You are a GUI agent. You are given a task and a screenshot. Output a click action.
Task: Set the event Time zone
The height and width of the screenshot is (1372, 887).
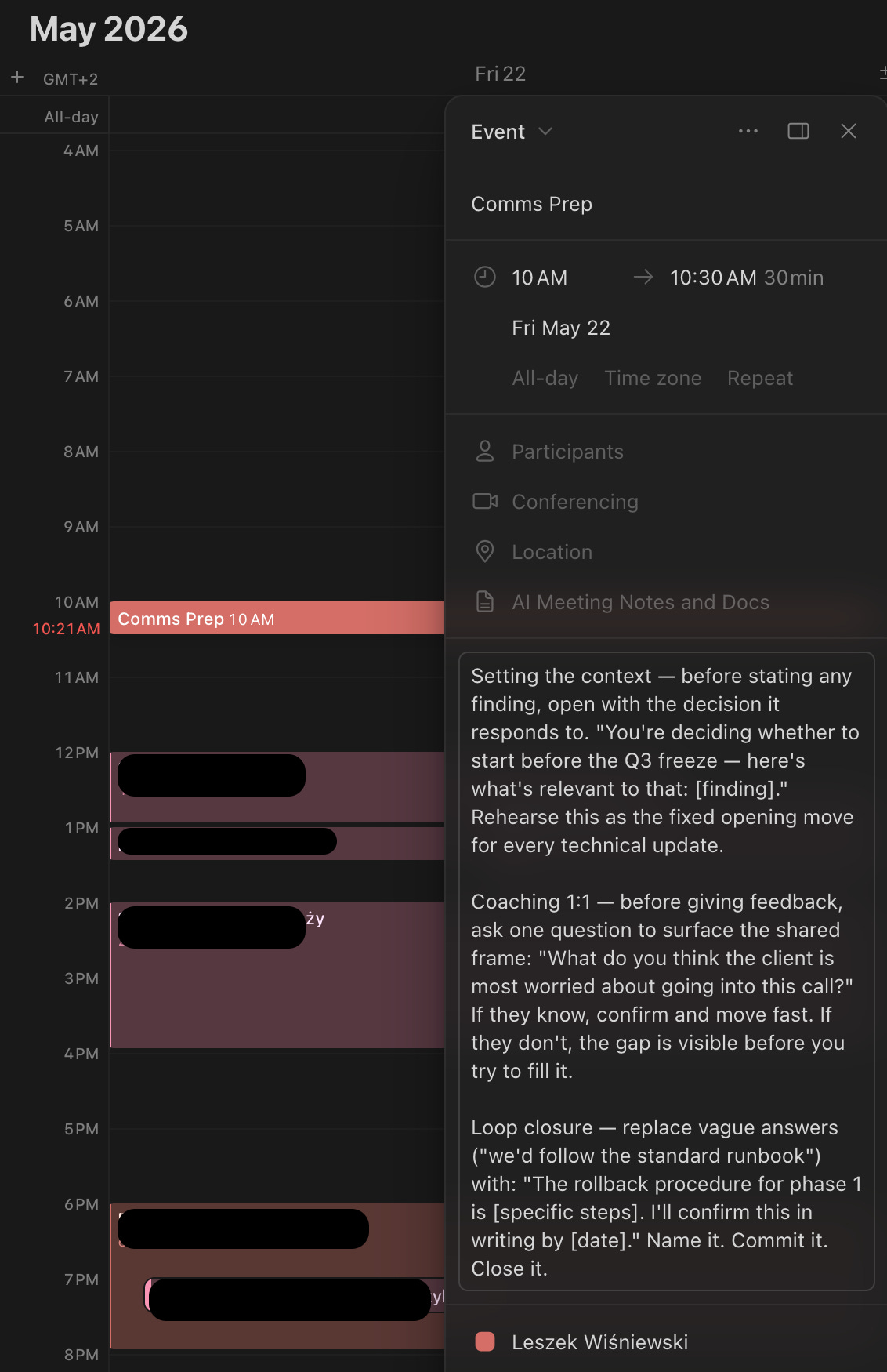[652, 378]
